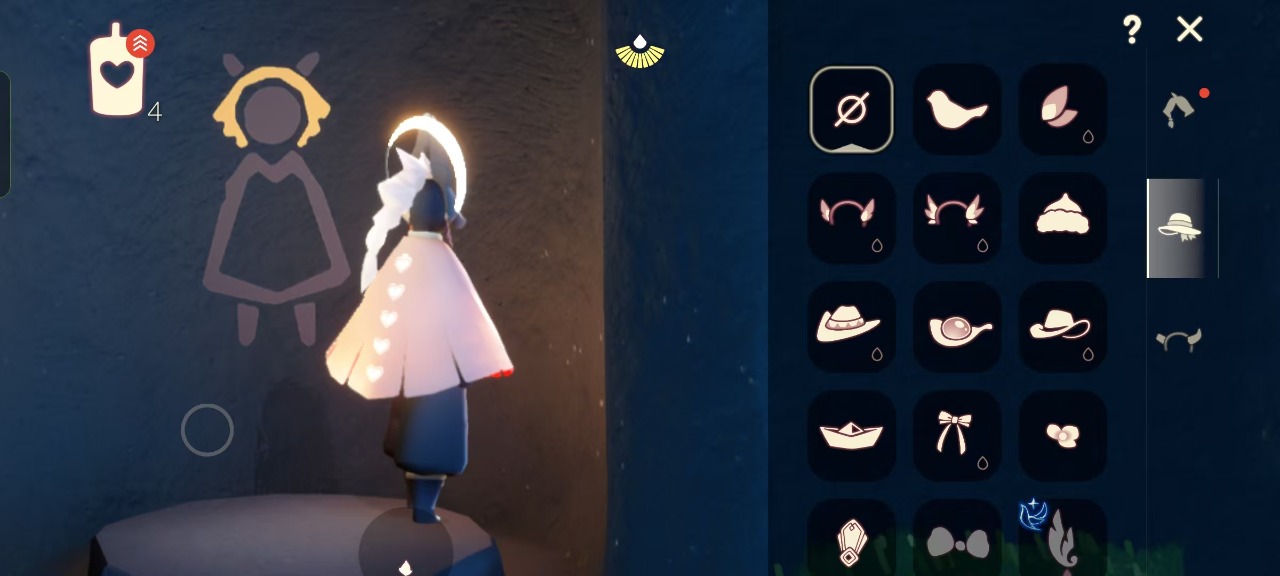The width and height of the screenshot is (1280, 576).
Task: Choose the small flower hair accessory
Action: [x=1062, y=435]
